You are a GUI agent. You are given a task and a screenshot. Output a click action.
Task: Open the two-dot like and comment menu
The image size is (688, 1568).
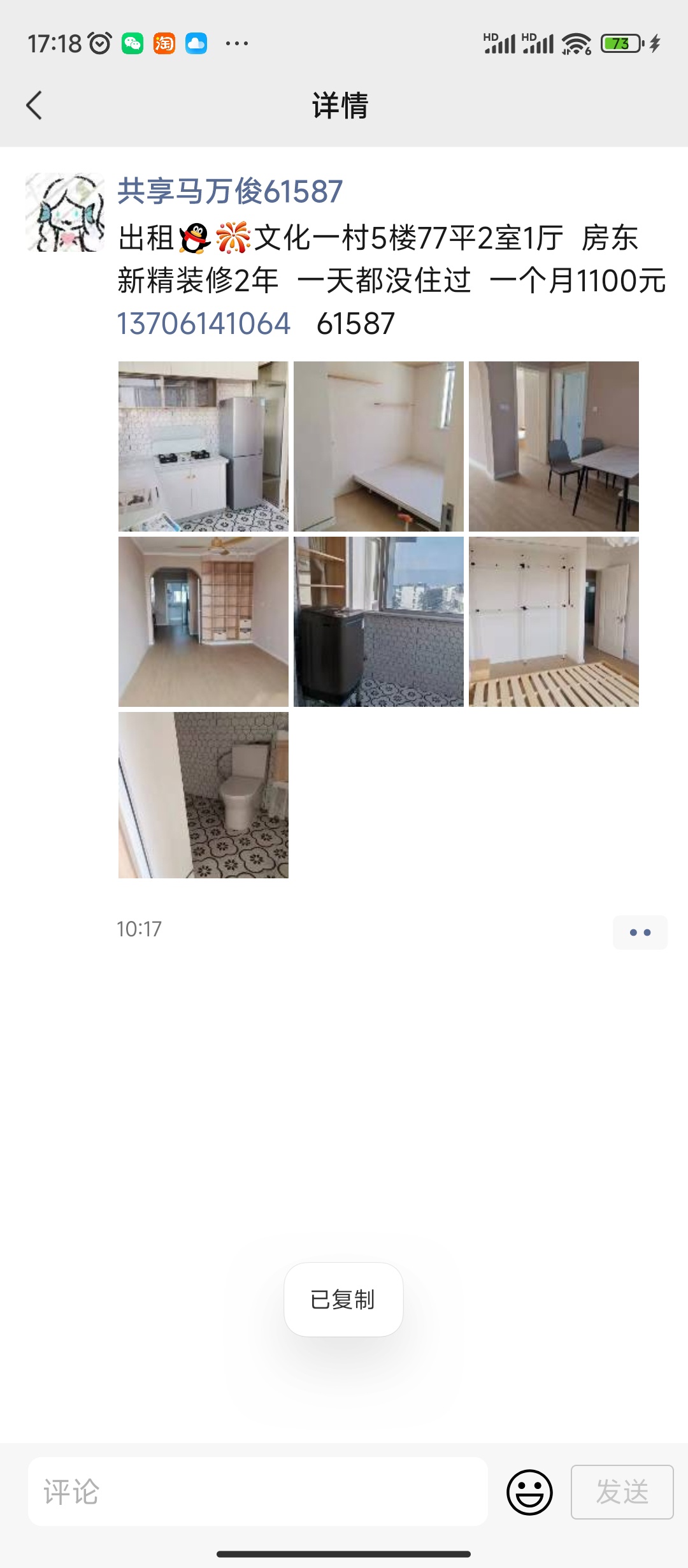(x=640, y=933)
